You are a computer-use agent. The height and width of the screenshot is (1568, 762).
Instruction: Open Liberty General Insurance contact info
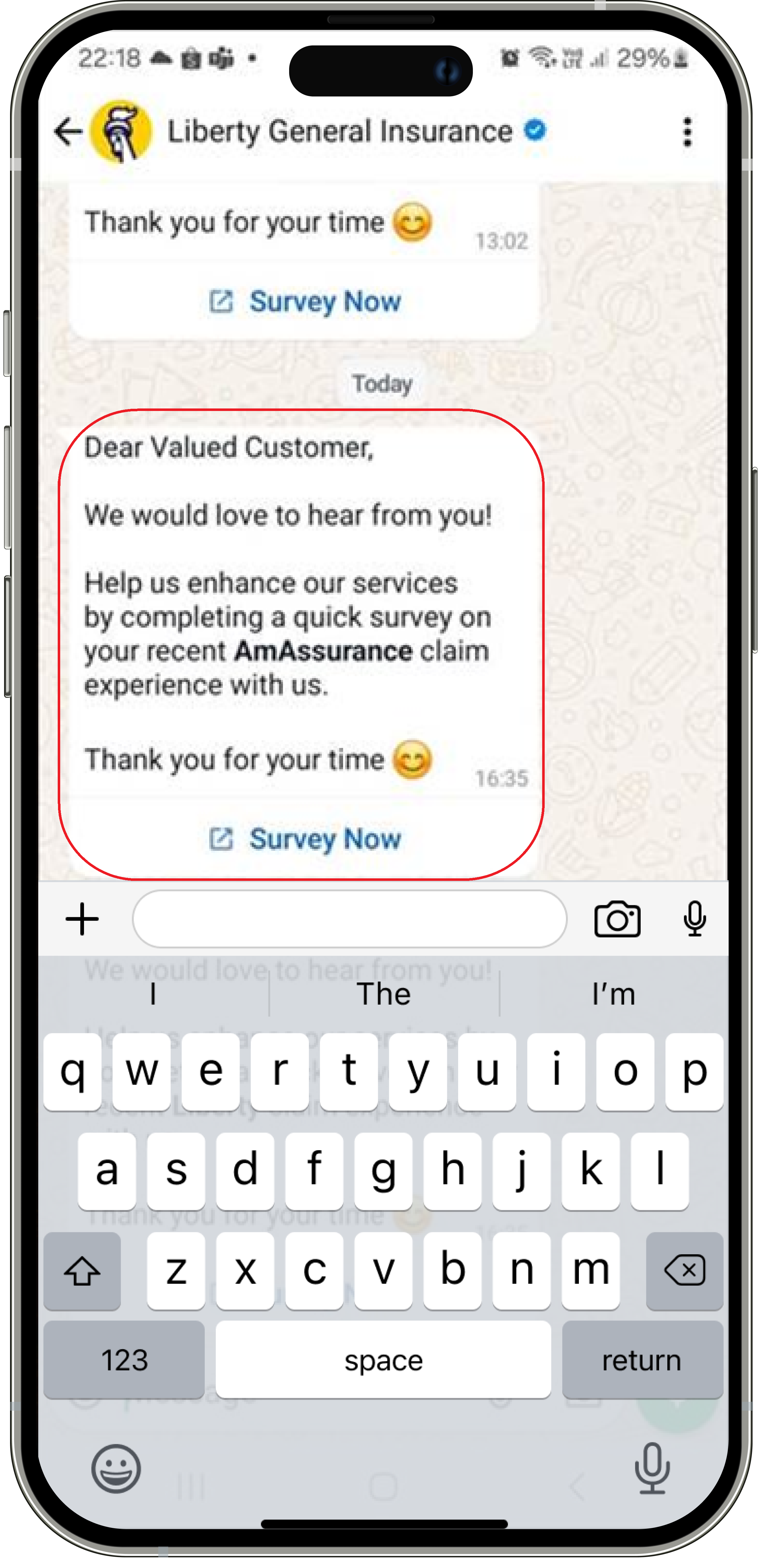[340, 131]
